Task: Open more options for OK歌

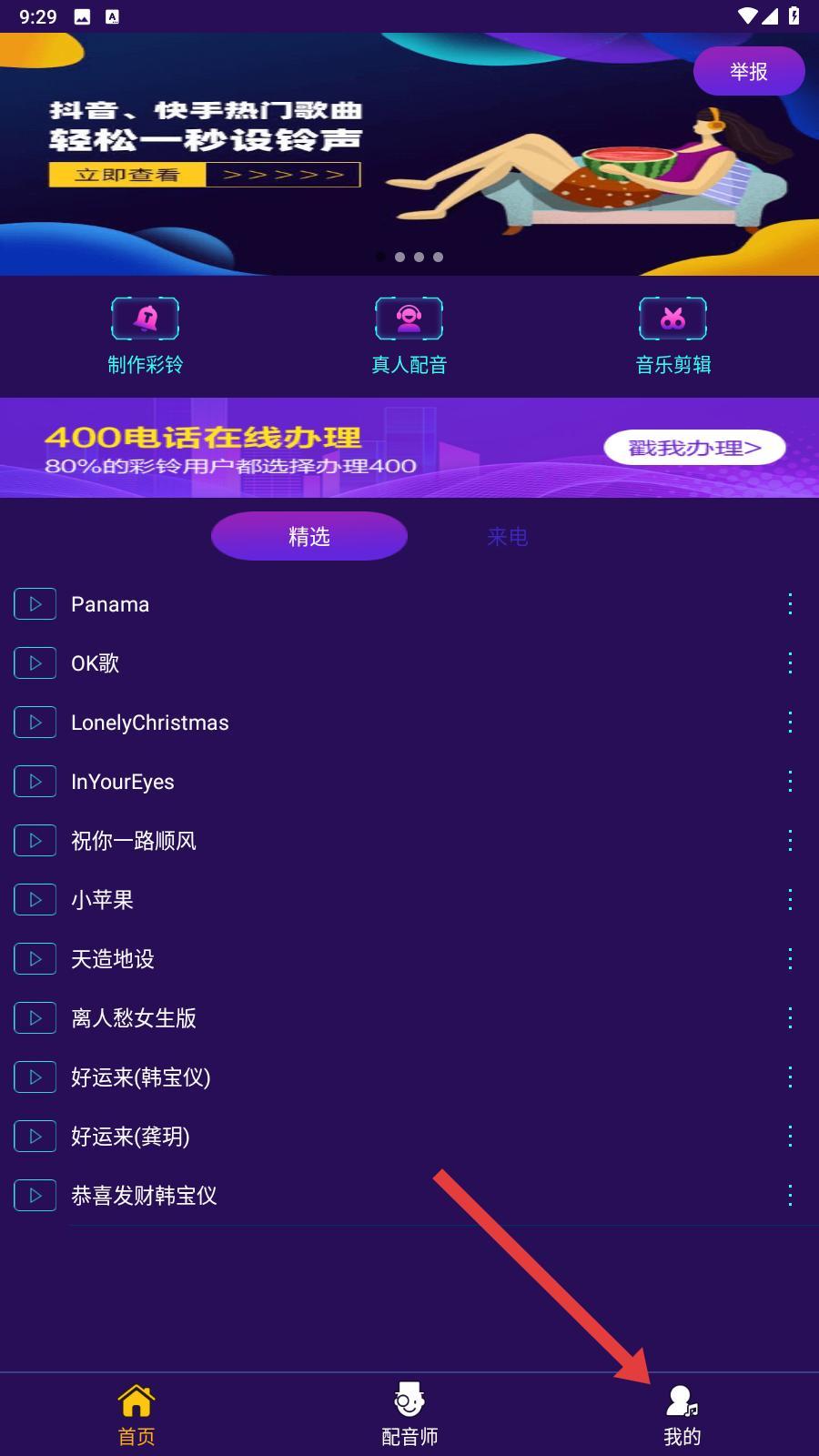Action: point(790,663)
